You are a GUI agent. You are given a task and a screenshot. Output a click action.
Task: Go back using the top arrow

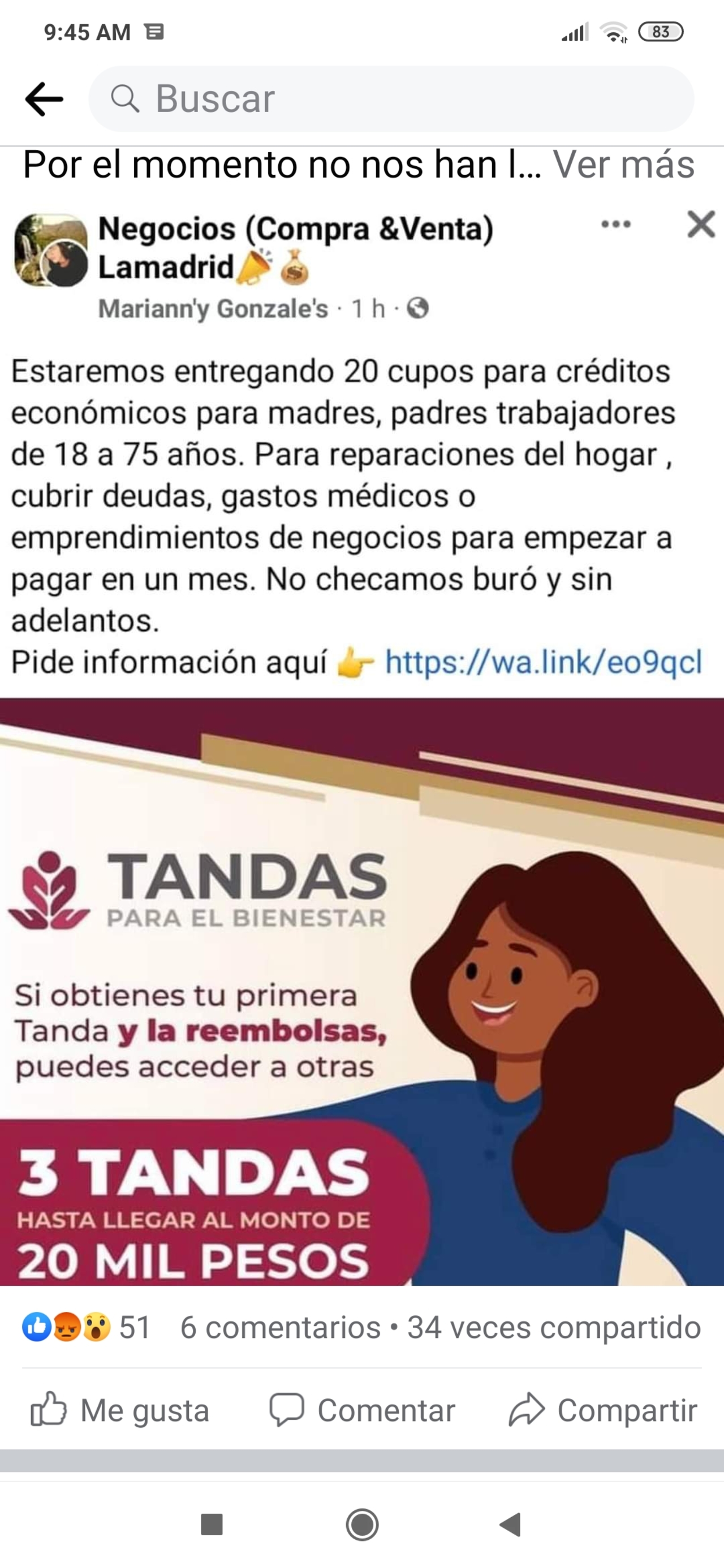[x=44, y=98]
